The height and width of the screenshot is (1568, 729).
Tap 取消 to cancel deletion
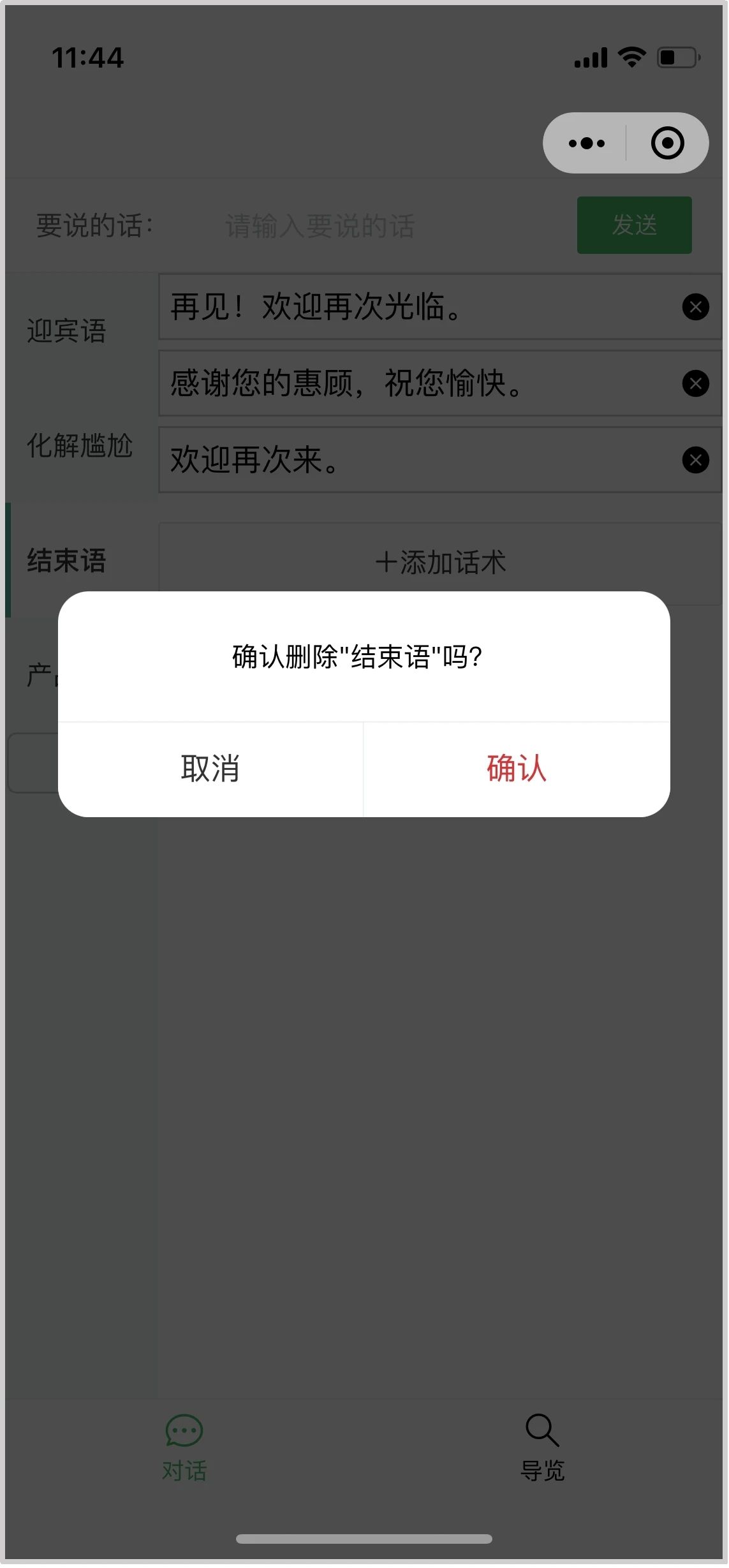coord(210,769)
